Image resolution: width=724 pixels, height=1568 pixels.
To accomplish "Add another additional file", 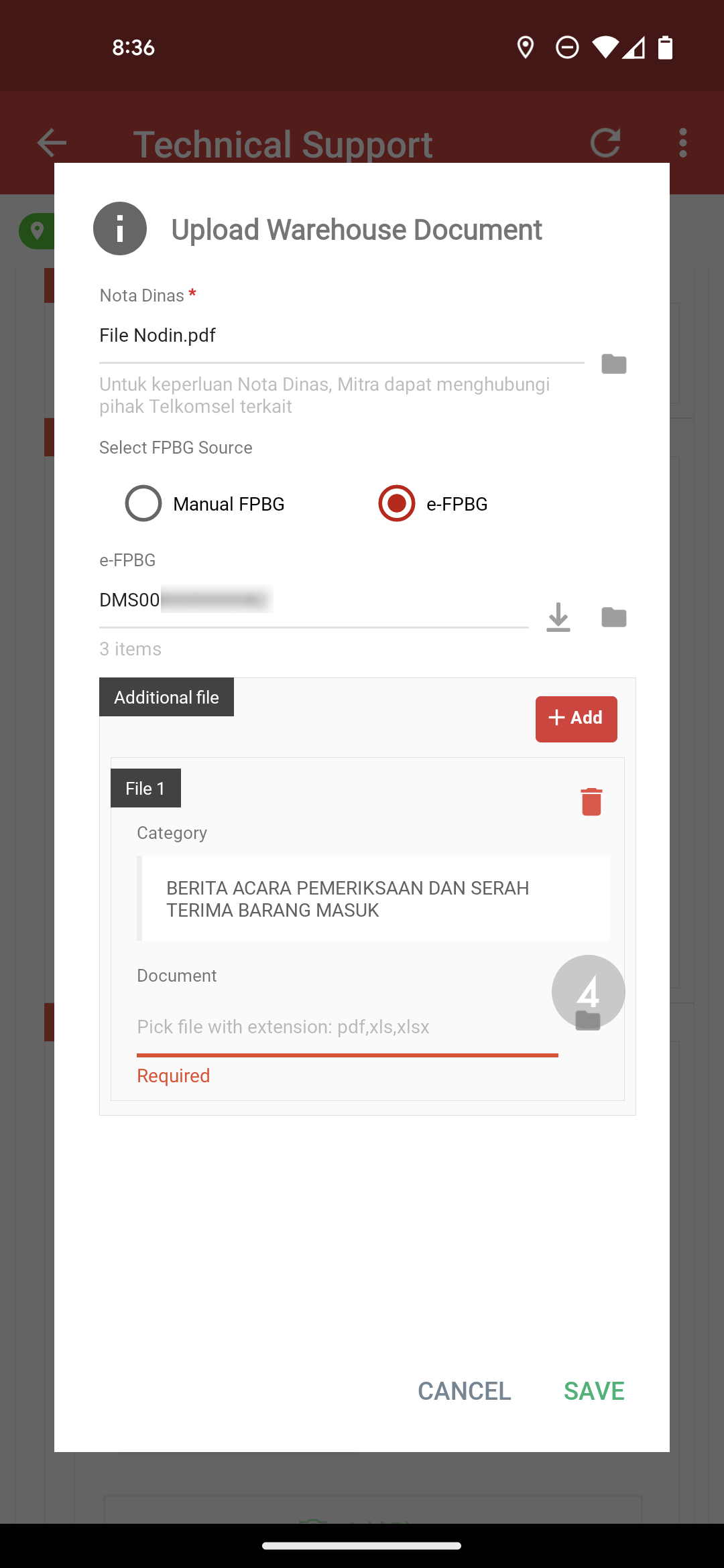I will pyautogui.click(x=576, y=718).
